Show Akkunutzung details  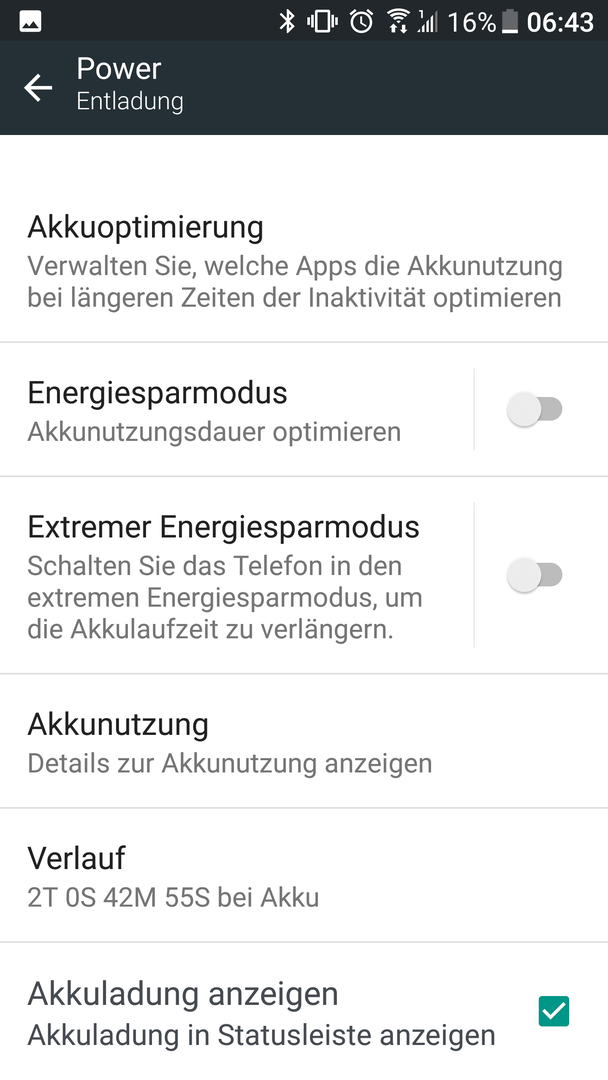304,741
